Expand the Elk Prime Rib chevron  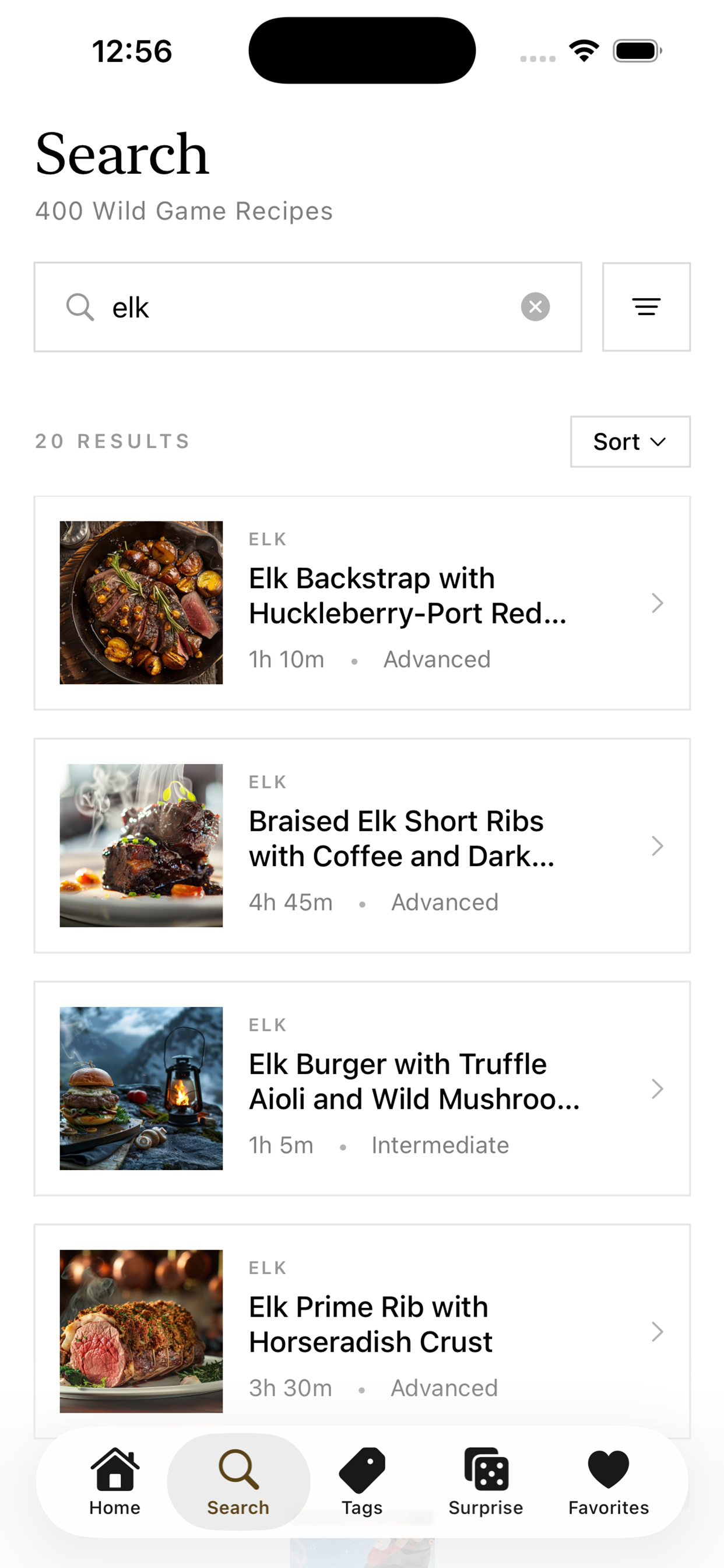(657, 1332)
